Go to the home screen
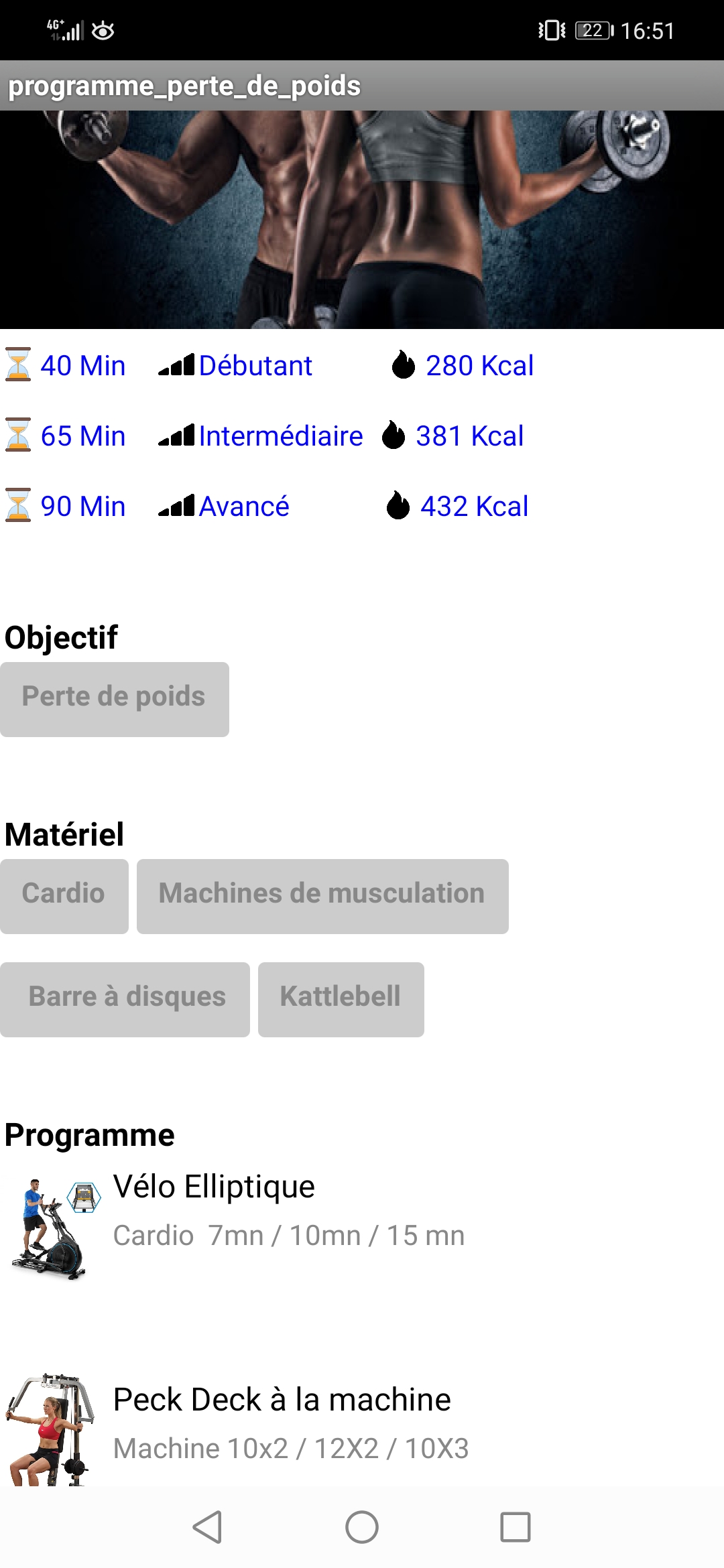The width and height of the screenshot is (724, 1568). 362,1527
